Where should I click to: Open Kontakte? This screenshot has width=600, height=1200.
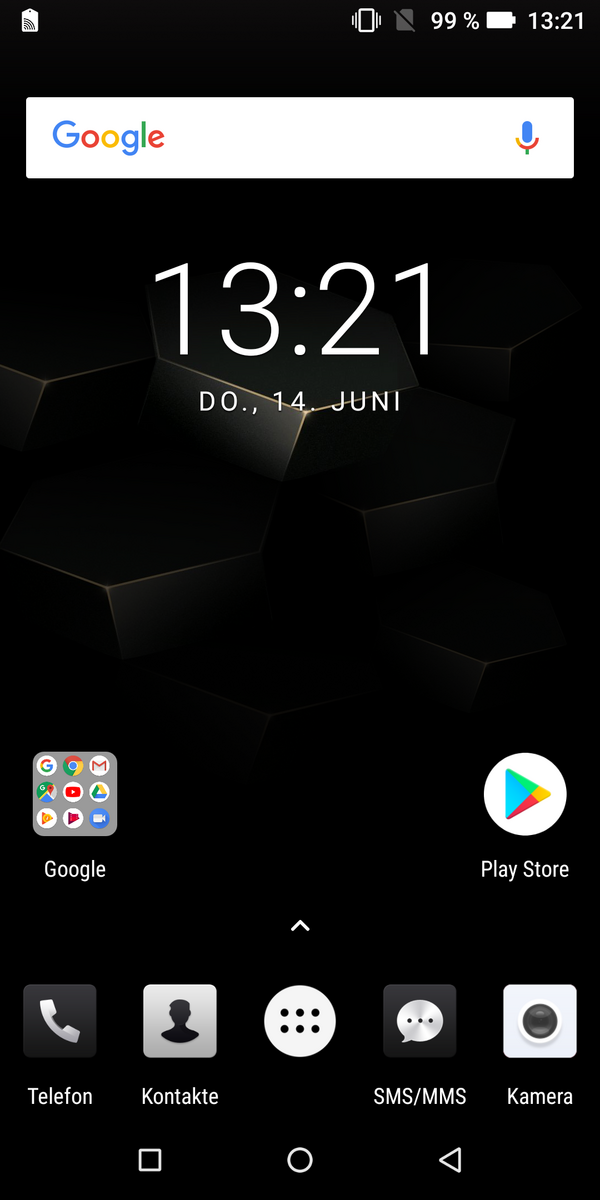180,1021
